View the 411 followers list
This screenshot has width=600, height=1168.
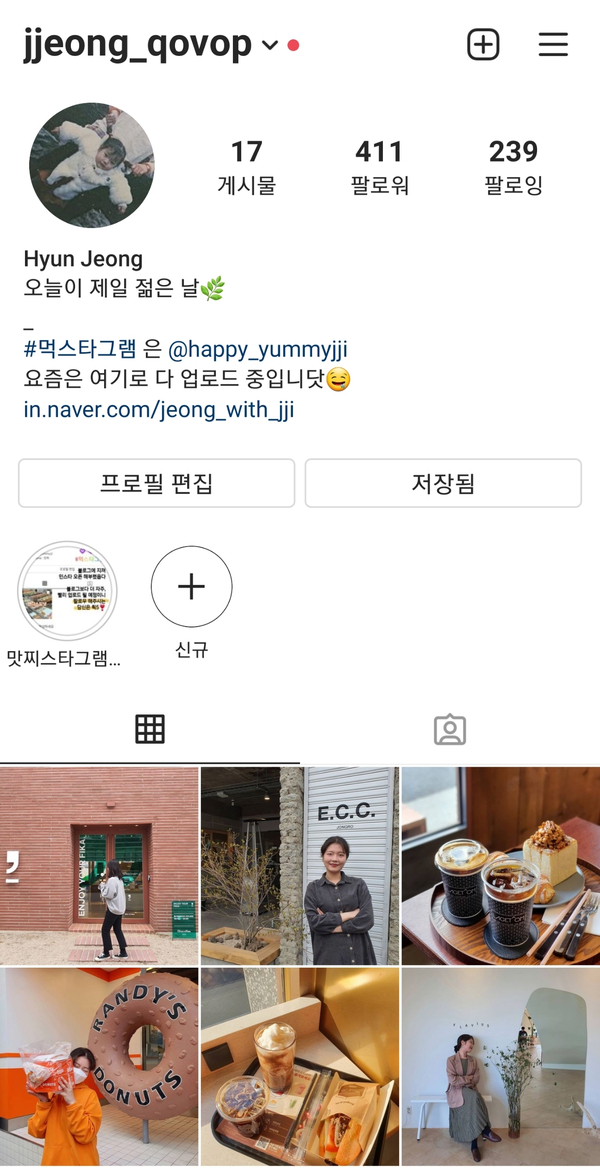(x=379, y=167)
